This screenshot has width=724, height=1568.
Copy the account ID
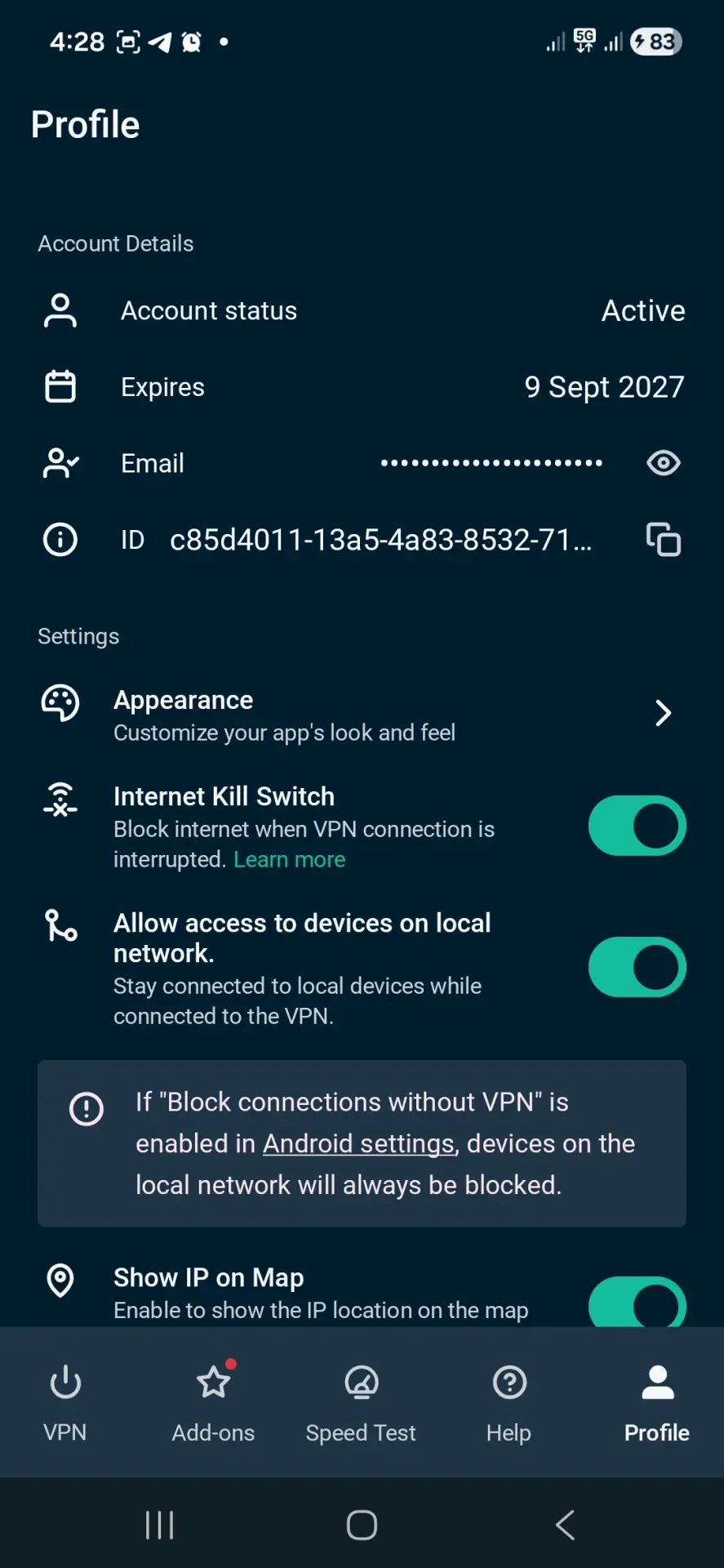click(x=663, y=540)
